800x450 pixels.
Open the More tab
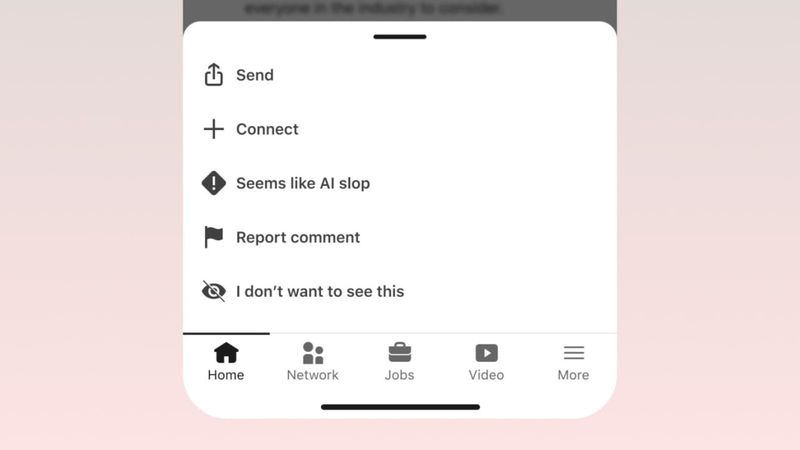[x=573, y=362]
